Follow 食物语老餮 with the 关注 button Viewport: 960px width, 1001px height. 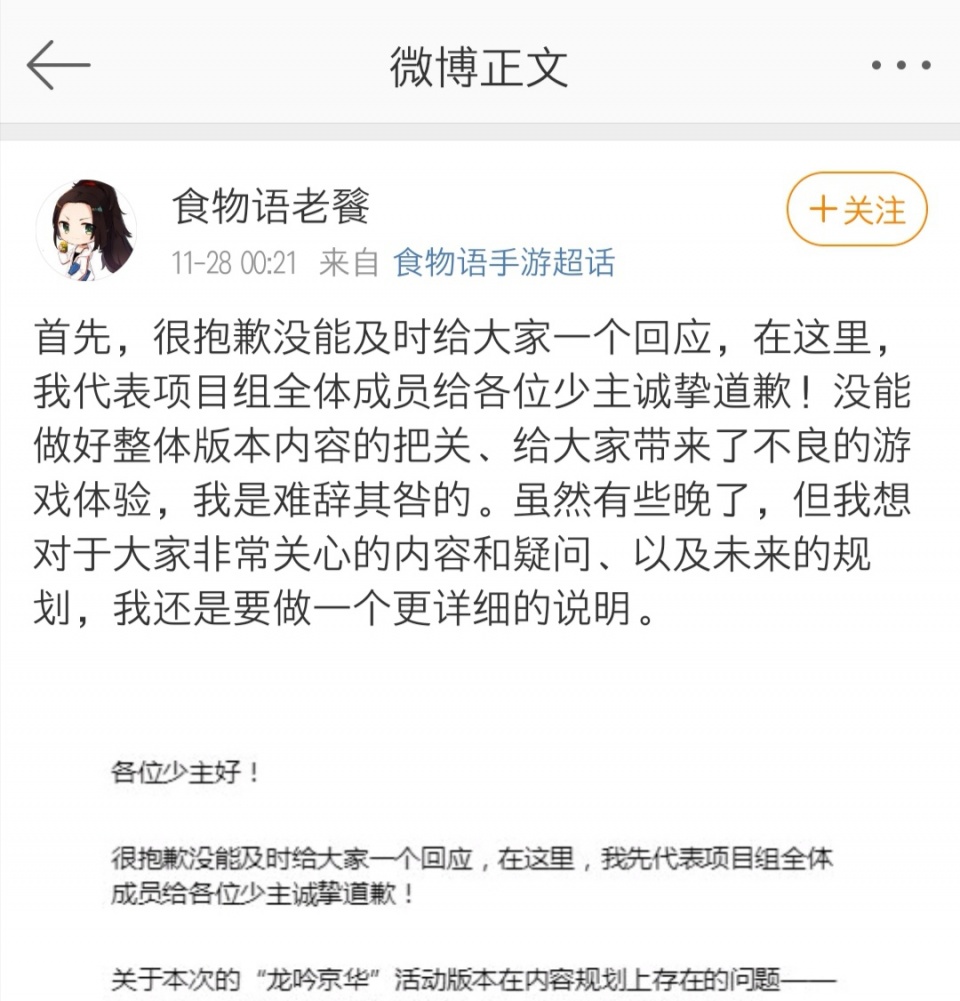coord(857,209)
